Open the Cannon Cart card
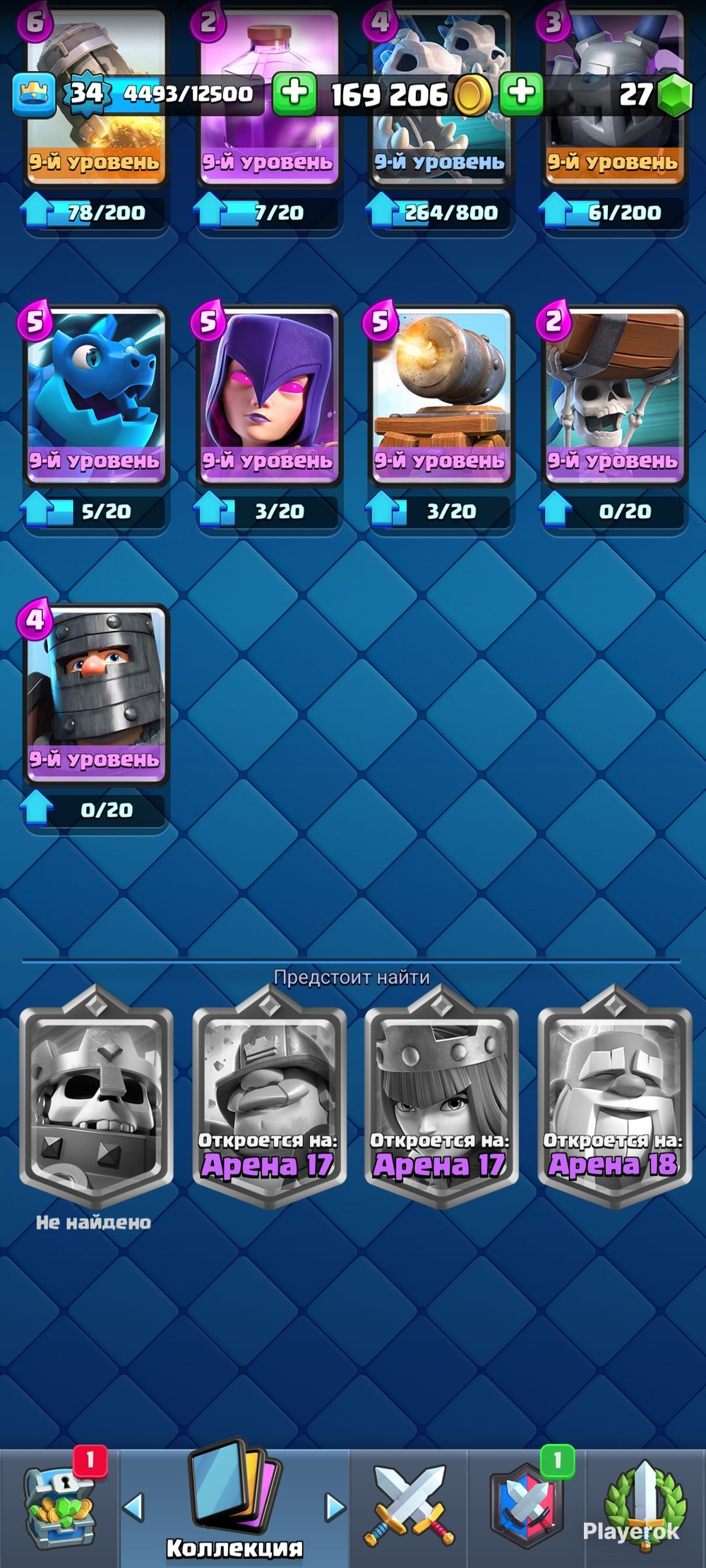 tap(441, 397)
